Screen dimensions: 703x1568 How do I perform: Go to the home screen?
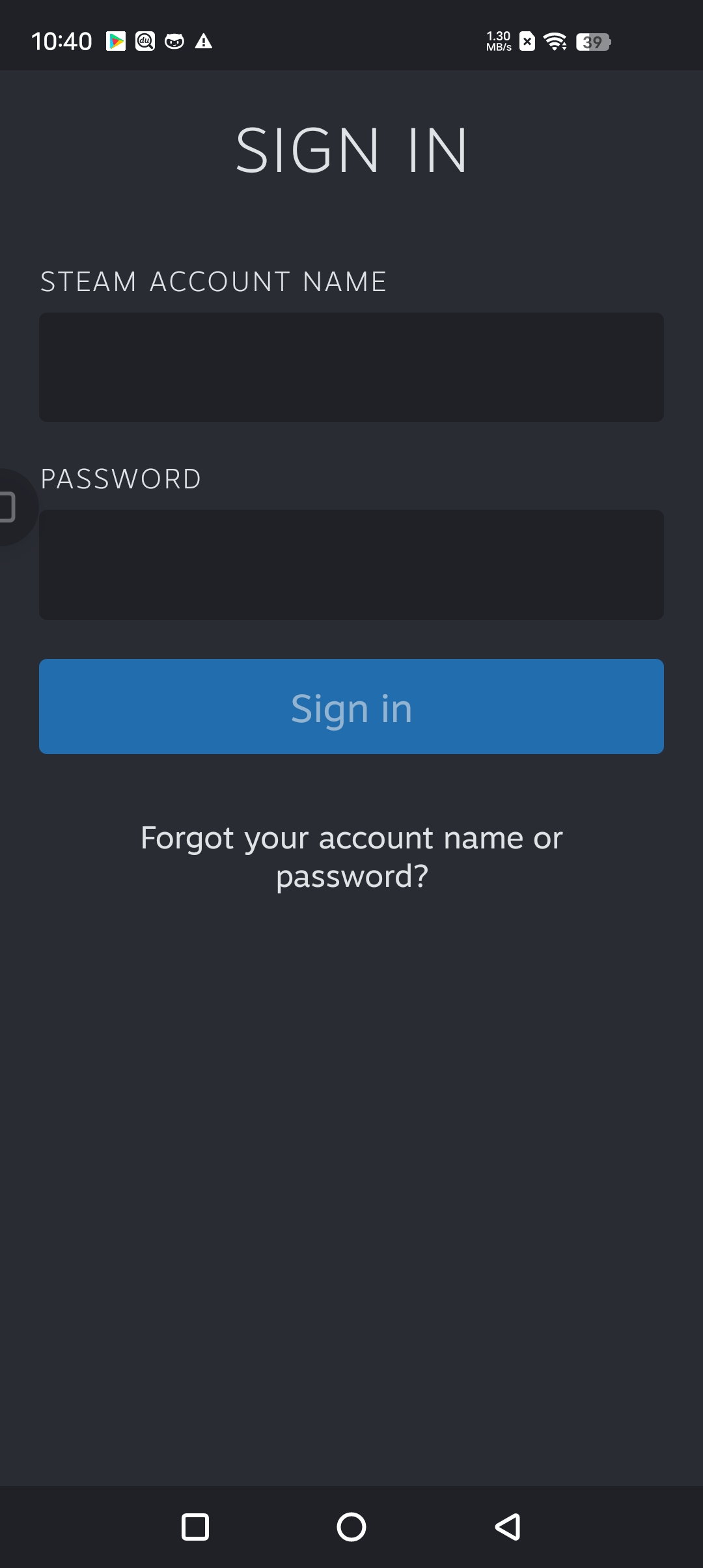pos(351,1526)
